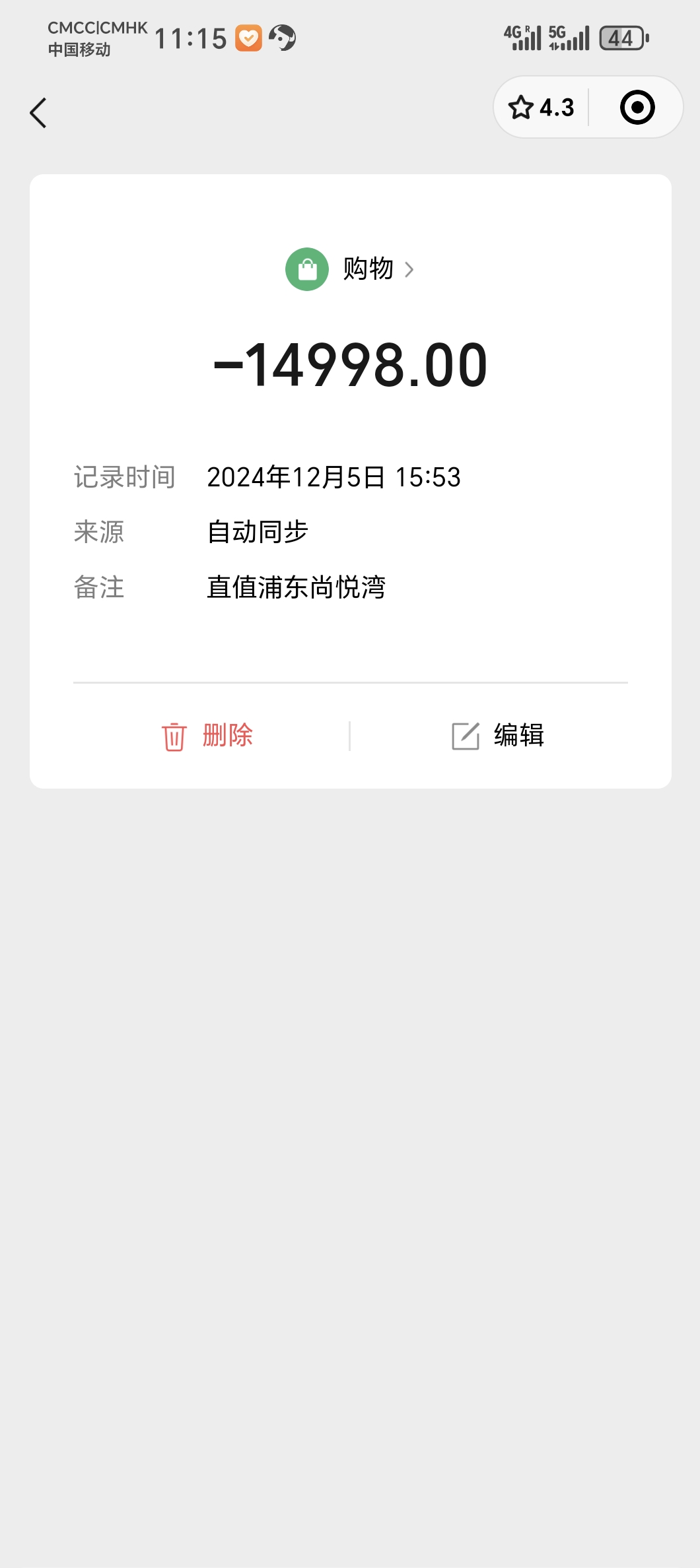Go back using the top-left arrow
Viewport: 700px width, 1568px height.
click(x=38, y=113)
